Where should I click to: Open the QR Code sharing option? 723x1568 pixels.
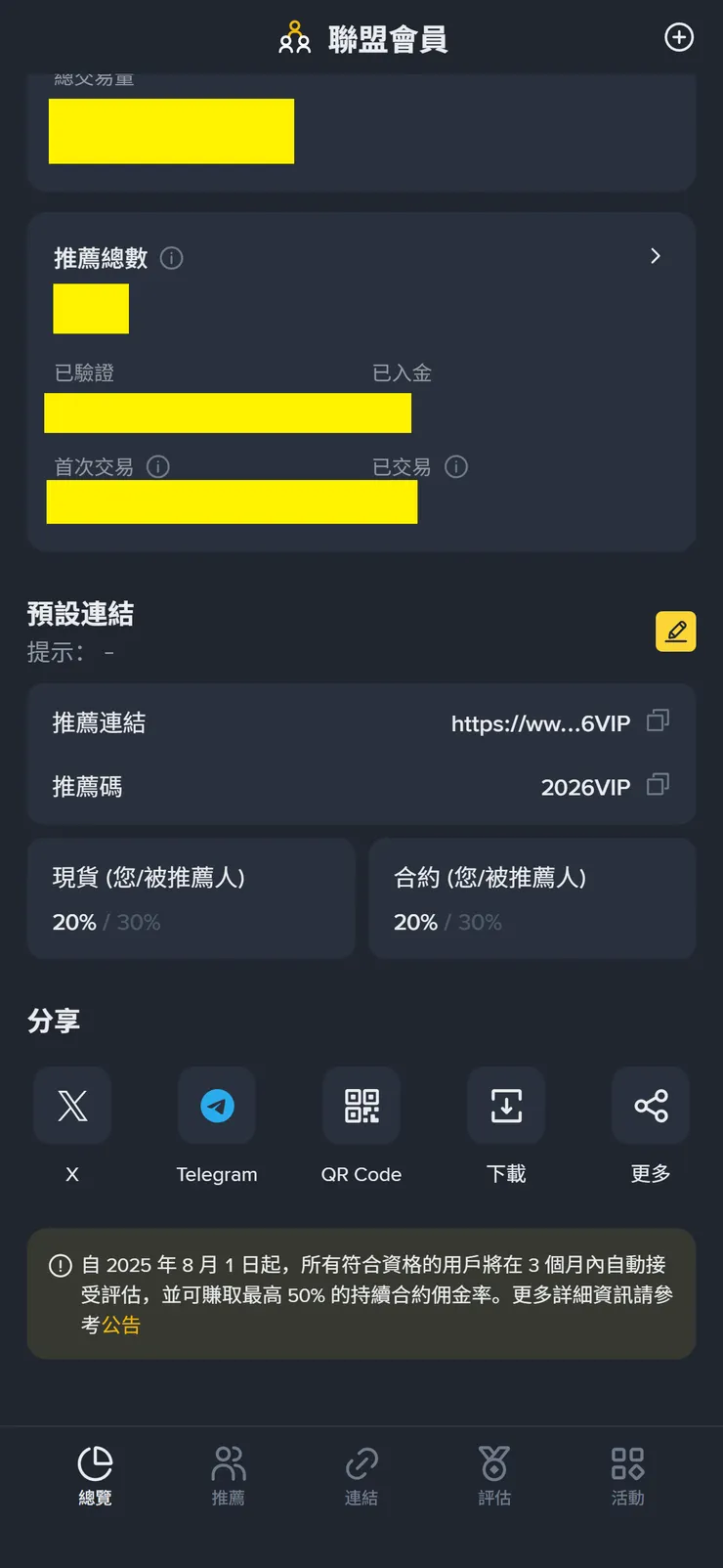point(361,1106)
